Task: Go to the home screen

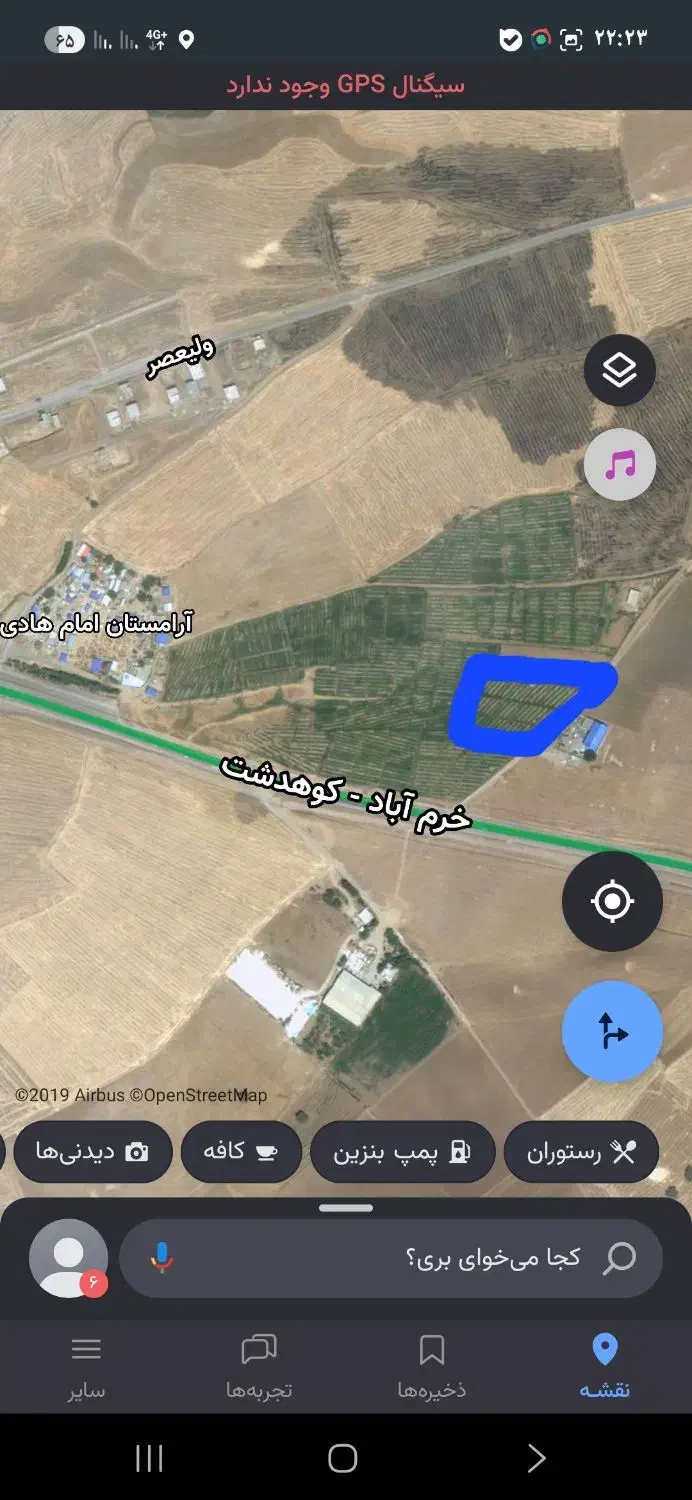Action: tap(343, 1458)
